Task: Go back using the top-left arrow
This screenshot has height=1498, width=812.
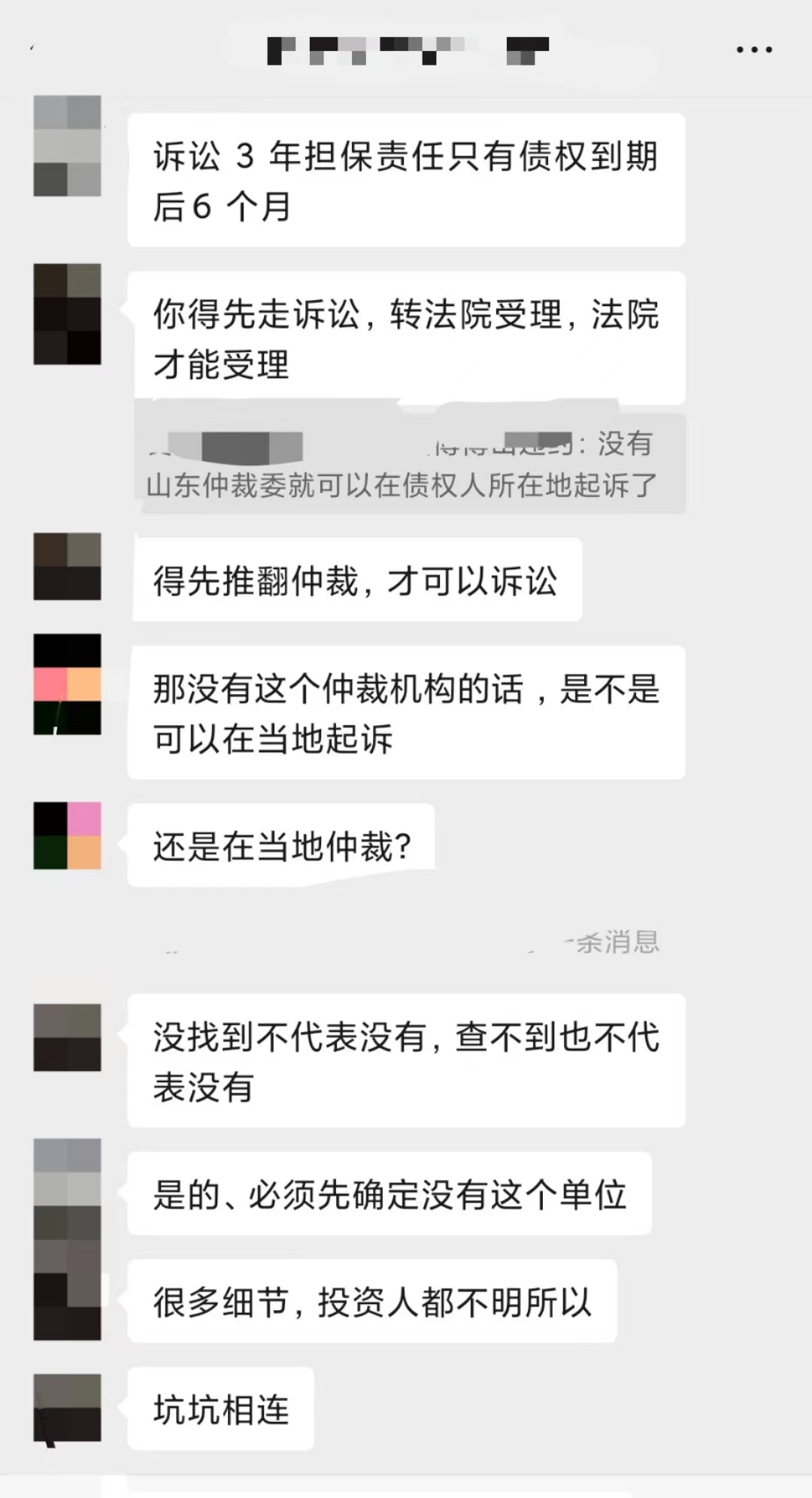Action: pos(32,50)
